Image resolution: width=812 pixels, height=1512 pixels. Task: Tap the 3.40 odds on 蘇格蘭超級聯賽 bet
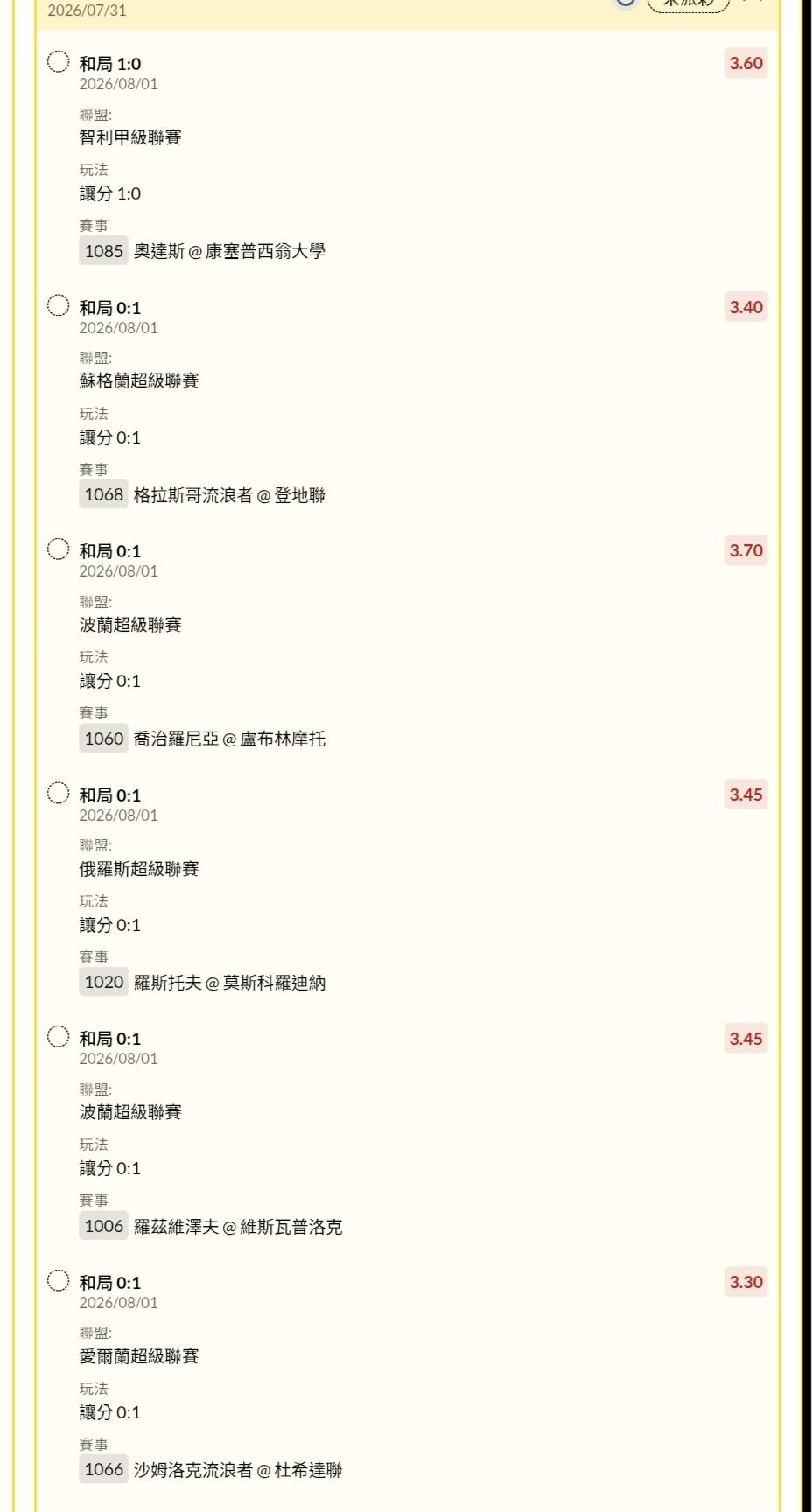[x=745, y=307]
